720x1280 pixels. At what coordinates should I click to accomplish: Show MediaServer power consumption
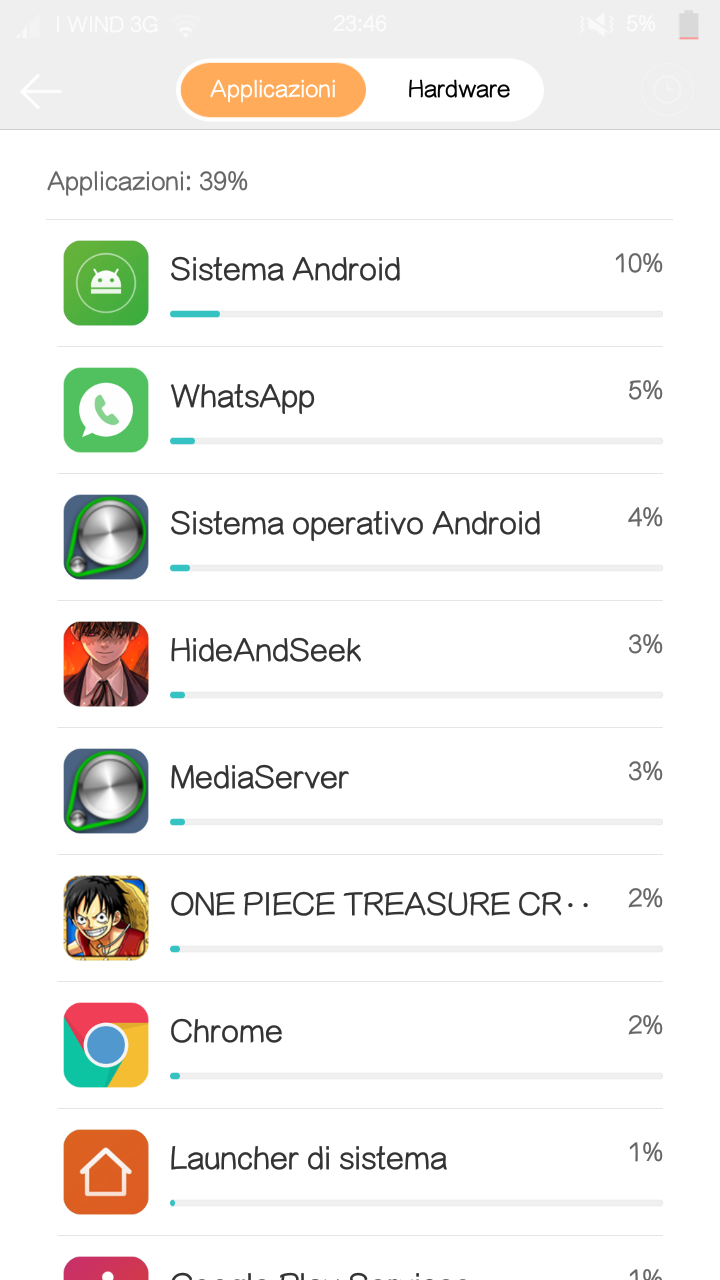coord(360,791)
